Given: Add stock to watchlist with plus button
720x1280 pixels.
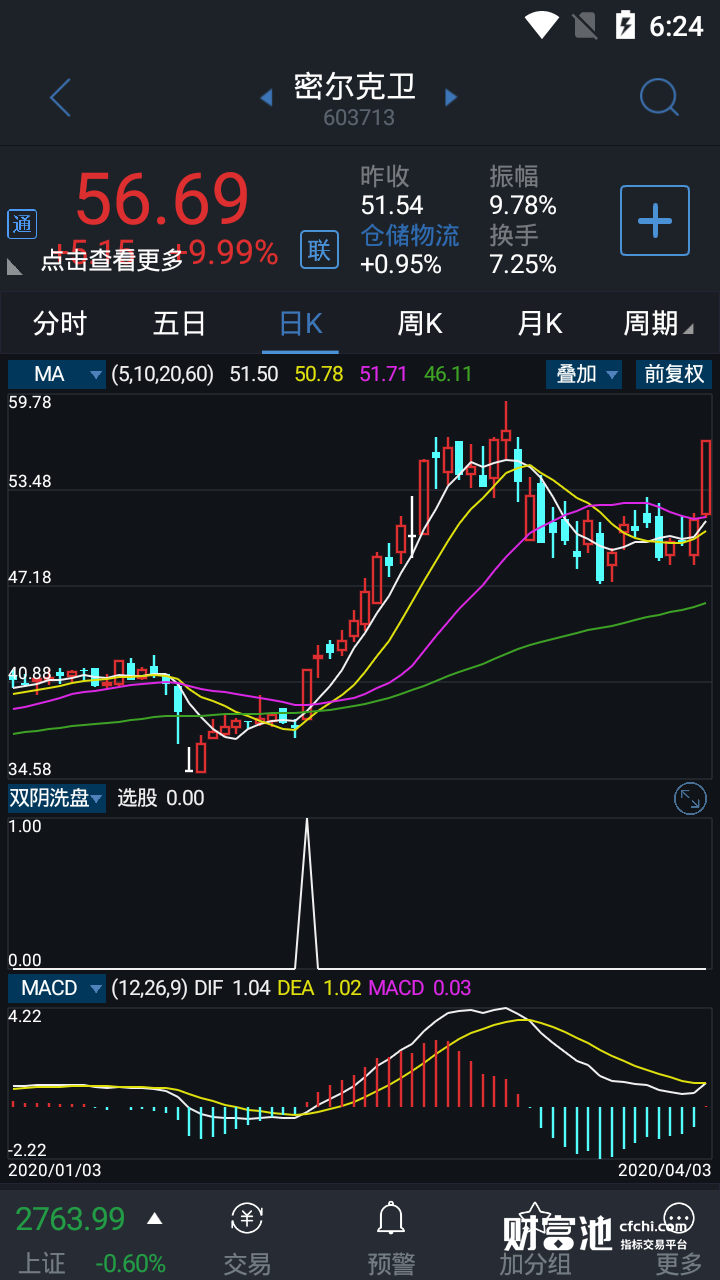Looking at the screenshot, I should point(655,220).
